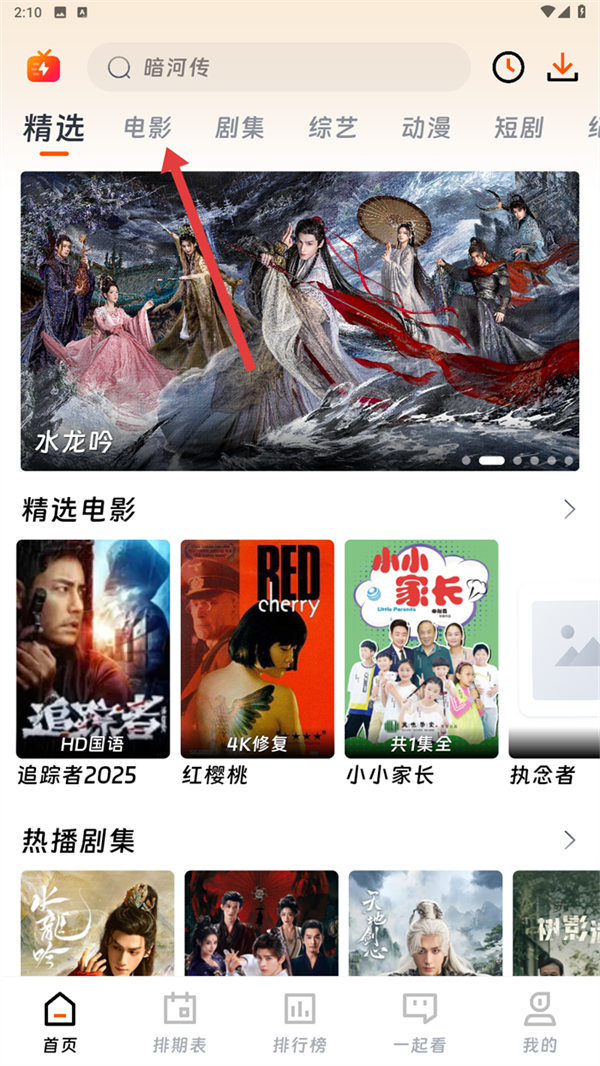
Task: Open watch history clock icon
Action: click(x=508, y=67)
